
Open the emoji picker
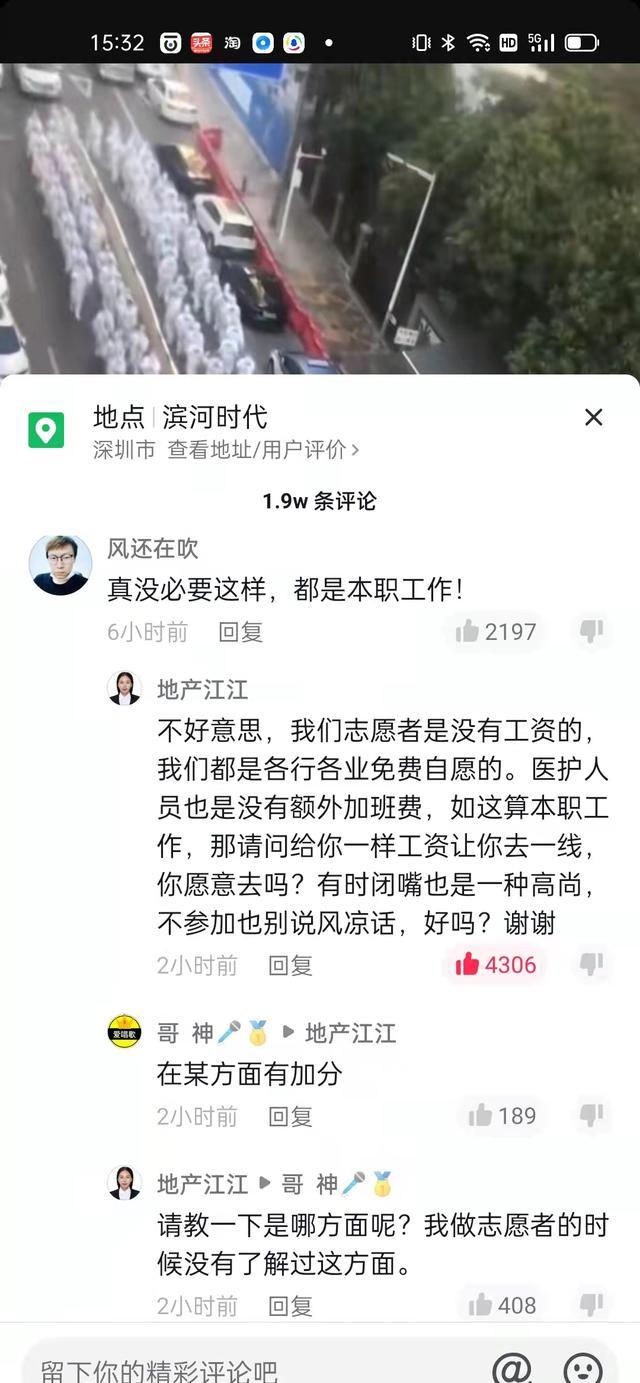[x=583, y=1368]
